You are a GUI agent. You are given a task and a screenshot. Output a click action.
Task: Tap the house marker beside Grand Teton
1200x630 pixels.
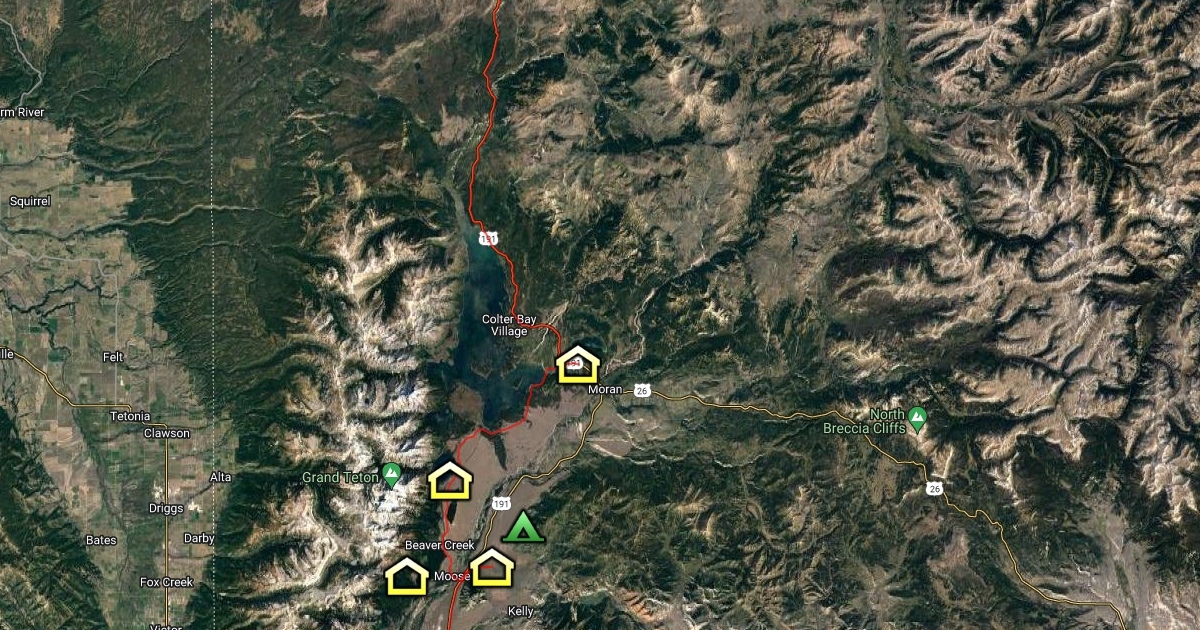(450, 481)
